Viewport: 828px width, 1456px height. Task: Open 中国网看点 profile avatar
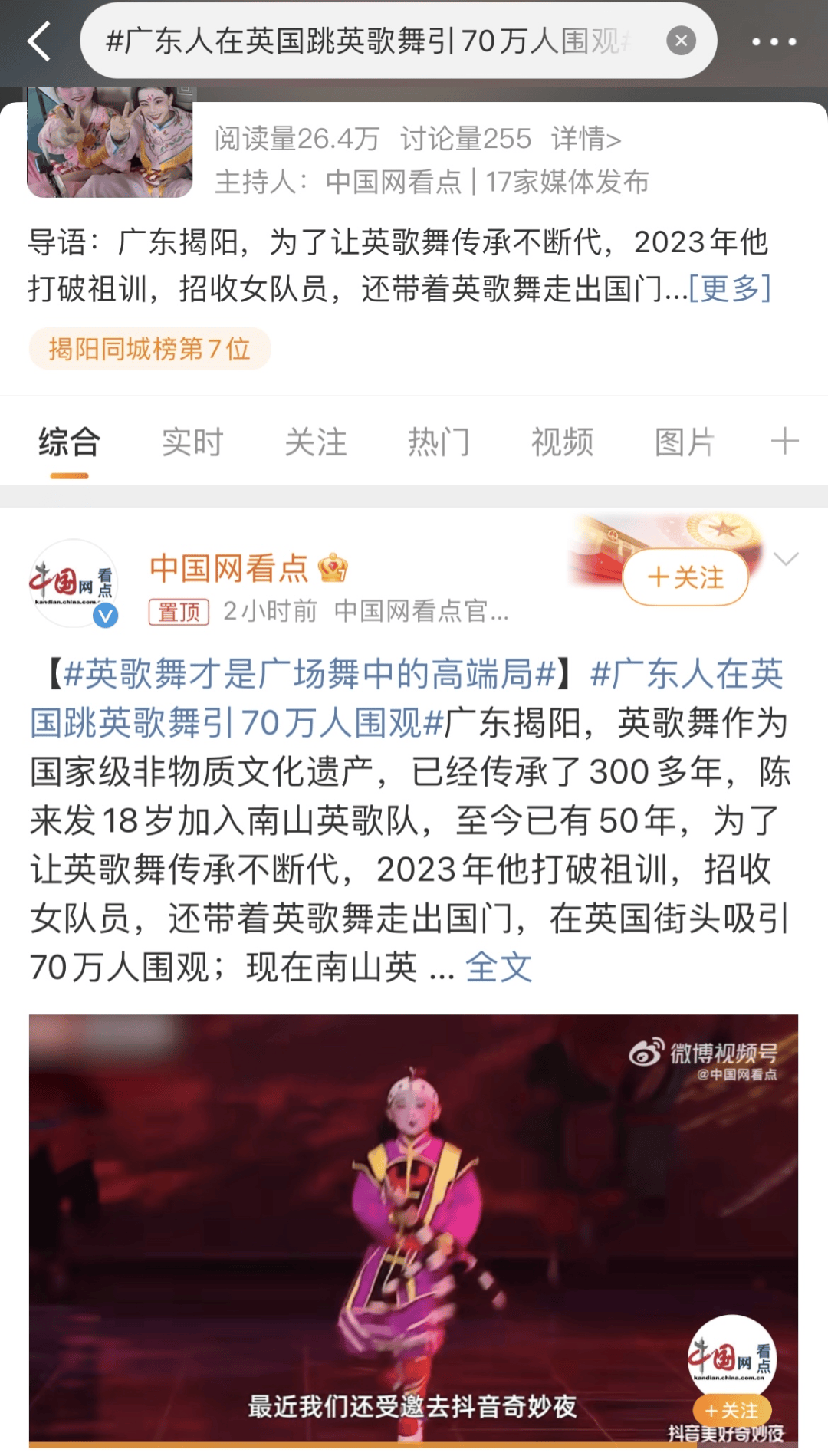[x=73, y=583]
